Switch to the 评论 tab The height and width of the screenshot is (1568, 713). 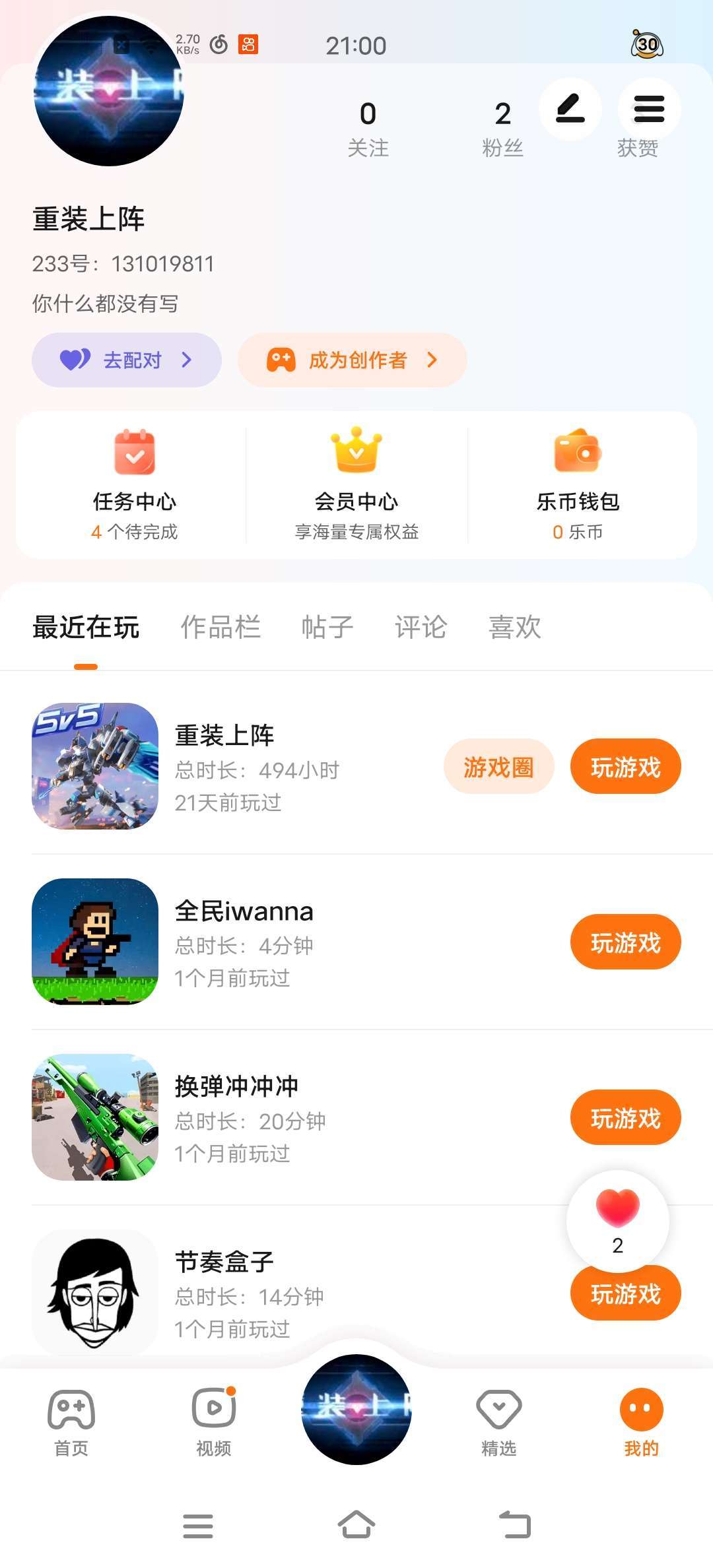tap(421, 627)
